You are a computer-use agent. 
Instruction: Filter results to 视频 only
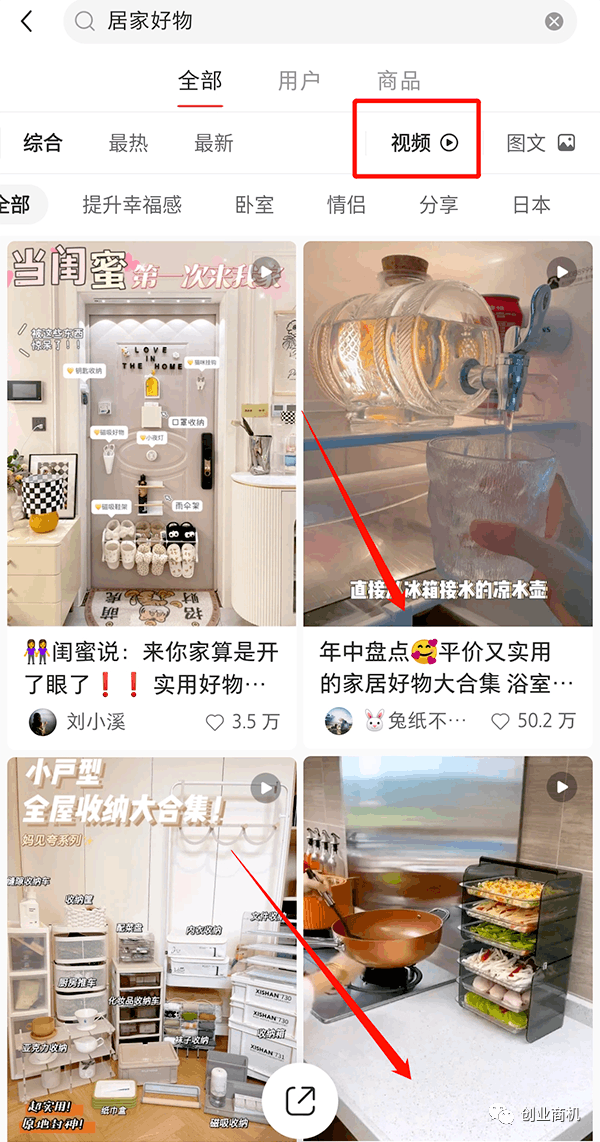[x=423, y=143]
